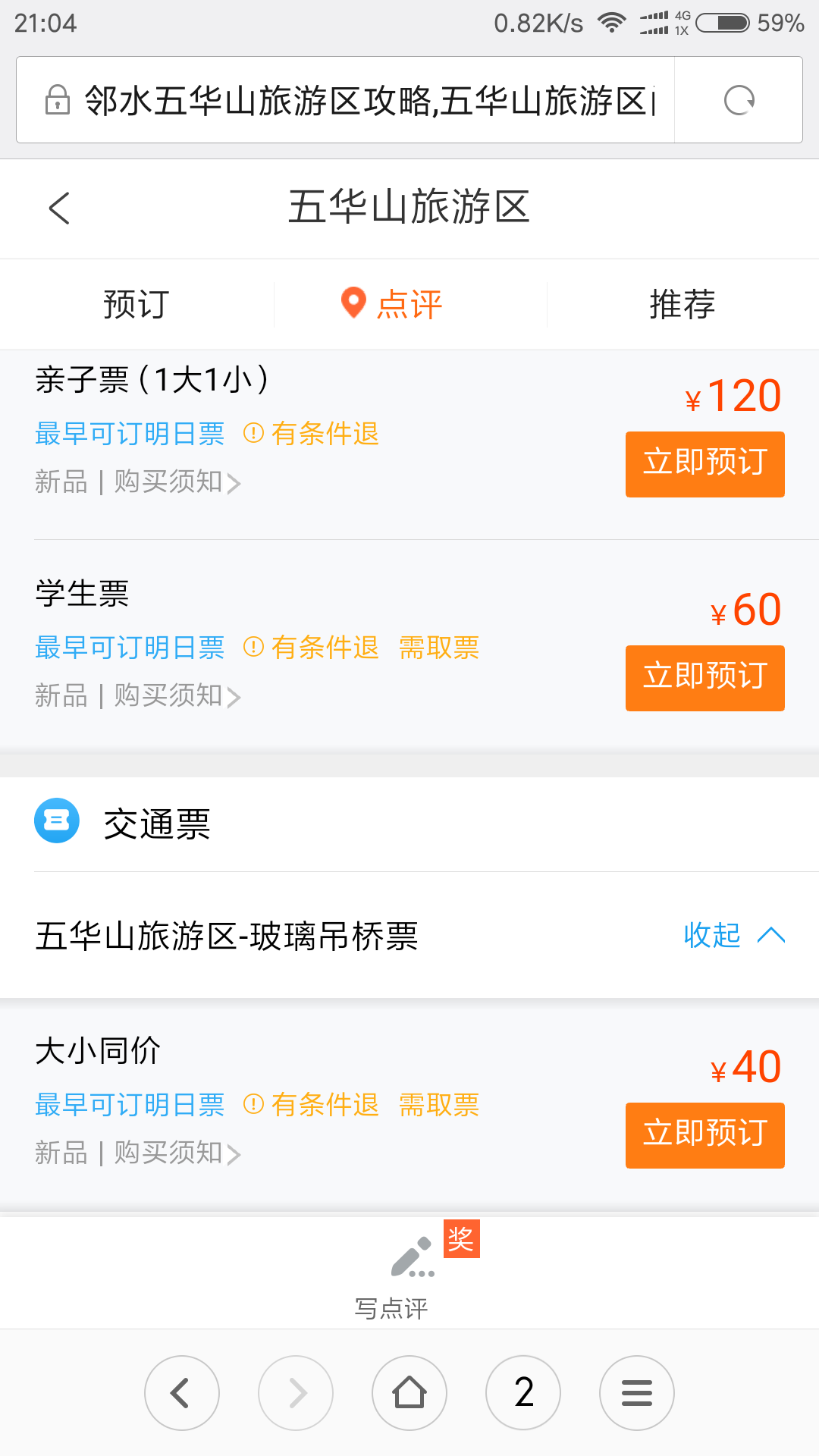Screen dimensions: 819x1456
Task: Reload the page with refresh icon
Action: pos(739,100)
